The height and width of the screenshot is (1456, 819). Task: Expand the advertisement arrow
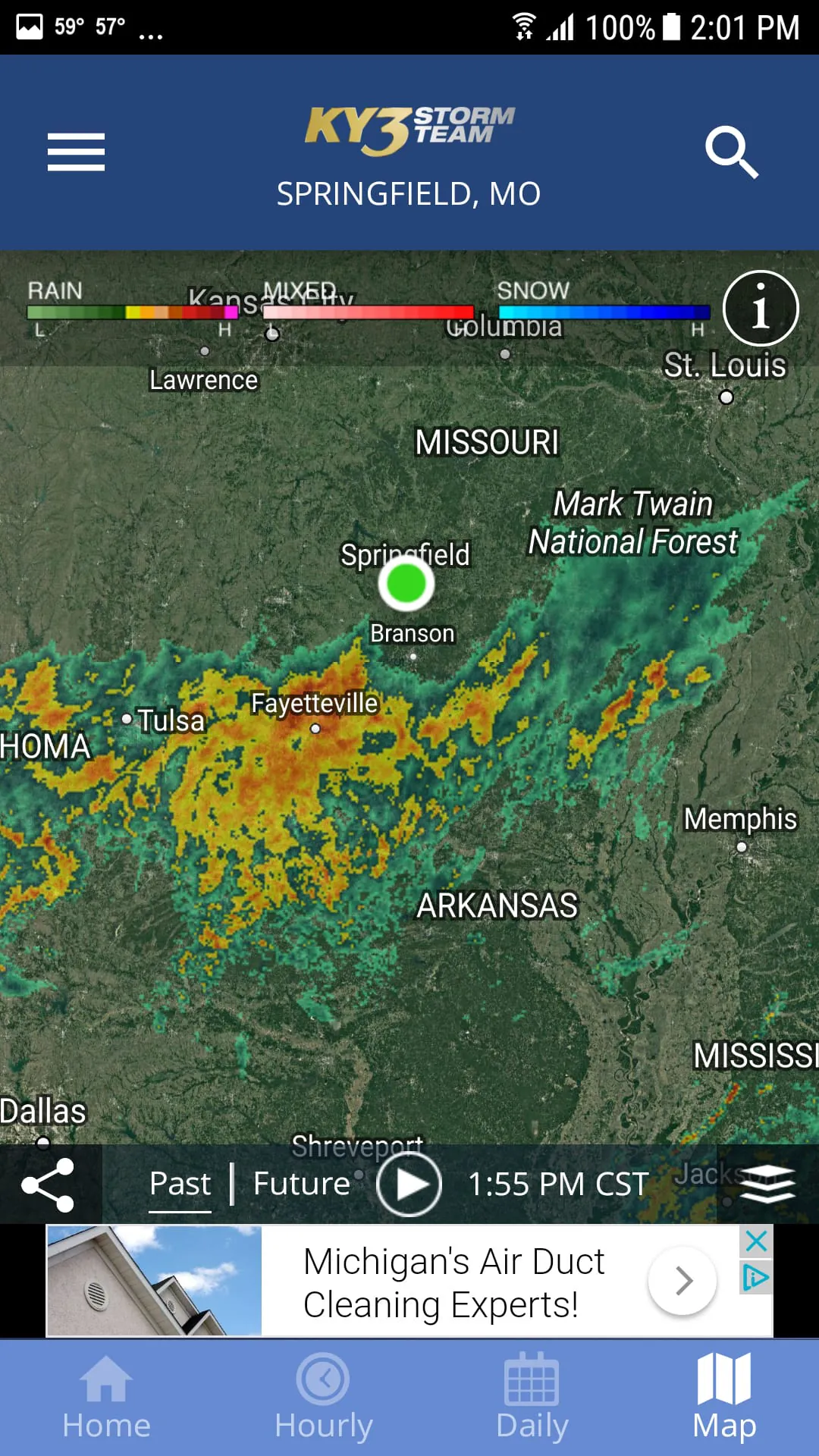[x=681, y=1280]
